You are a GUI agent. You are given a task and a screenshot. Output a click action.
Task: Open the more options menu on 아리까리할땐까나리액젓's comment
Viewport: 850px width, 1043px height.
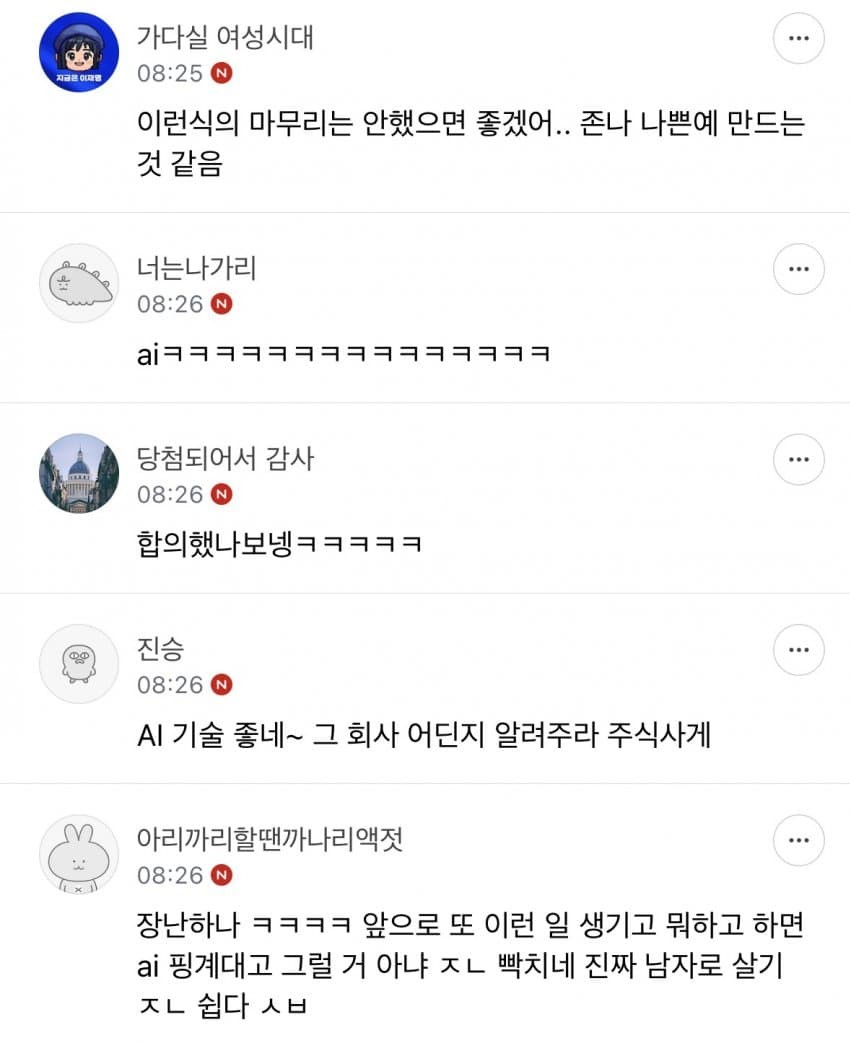point(799,840)
